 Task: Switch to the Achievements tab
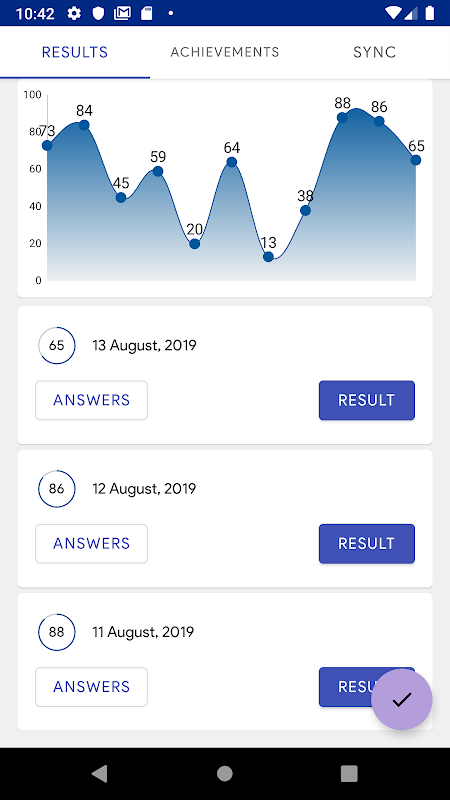pos(225,52)
